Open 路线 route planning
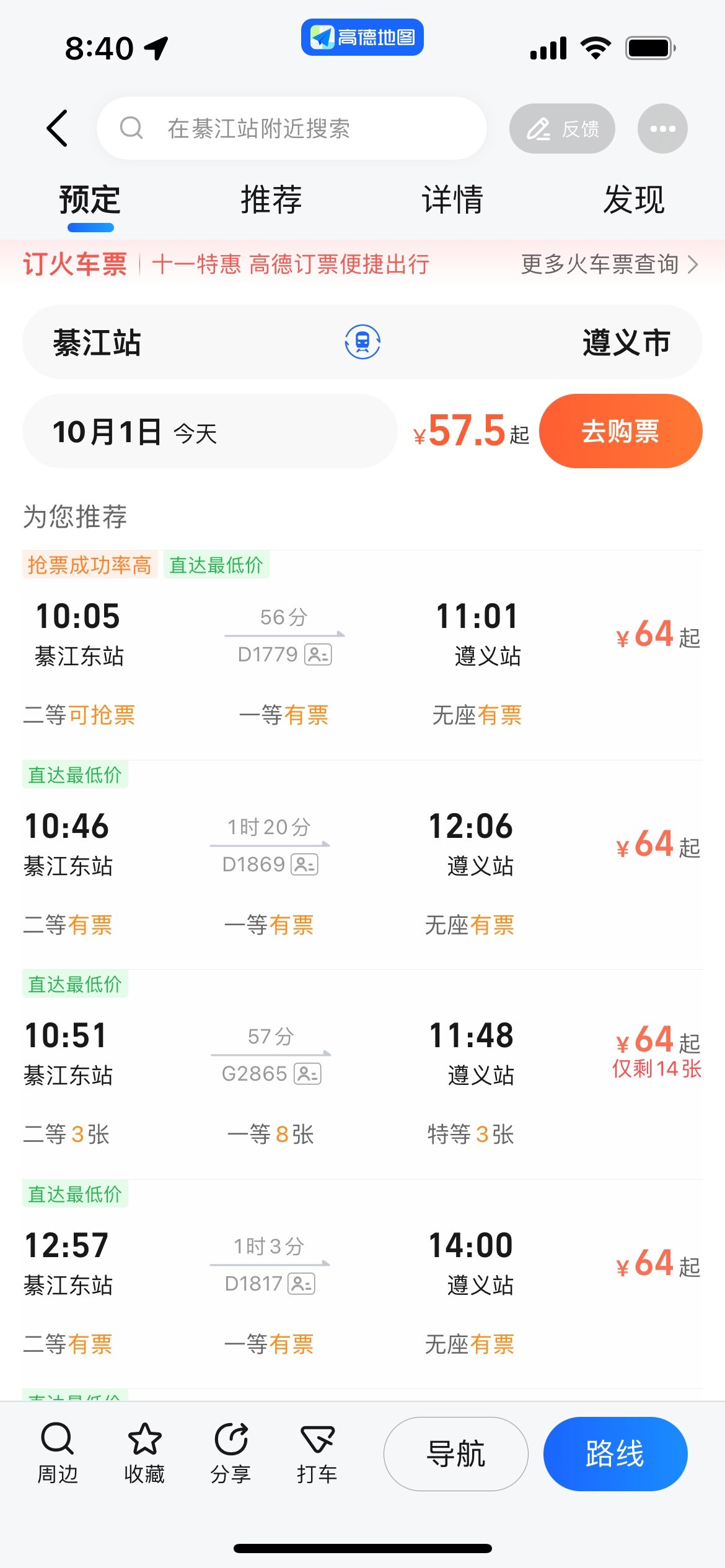 click(x=615, y=1453)
